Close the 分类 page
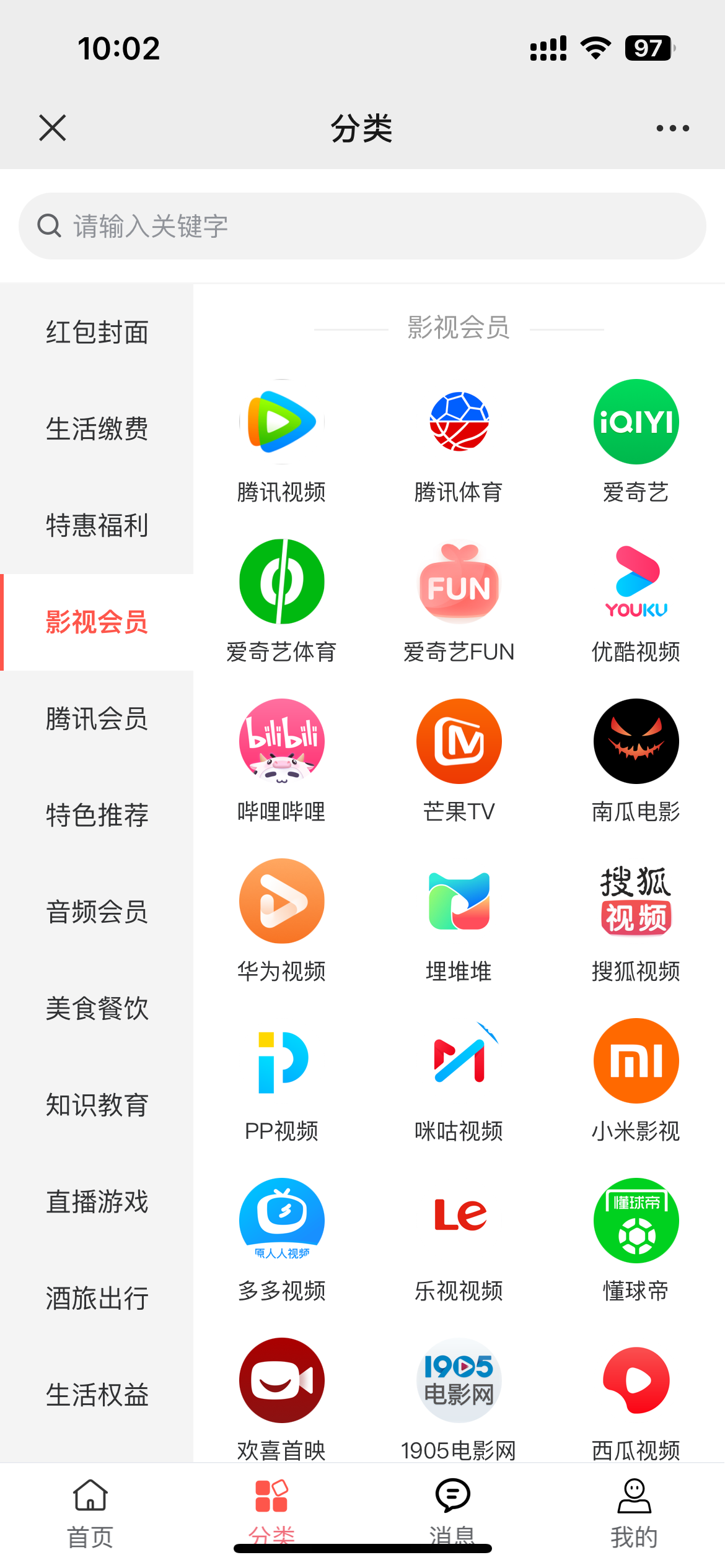The height and width of the screenshot is (1568, 725). click(53, 128)
